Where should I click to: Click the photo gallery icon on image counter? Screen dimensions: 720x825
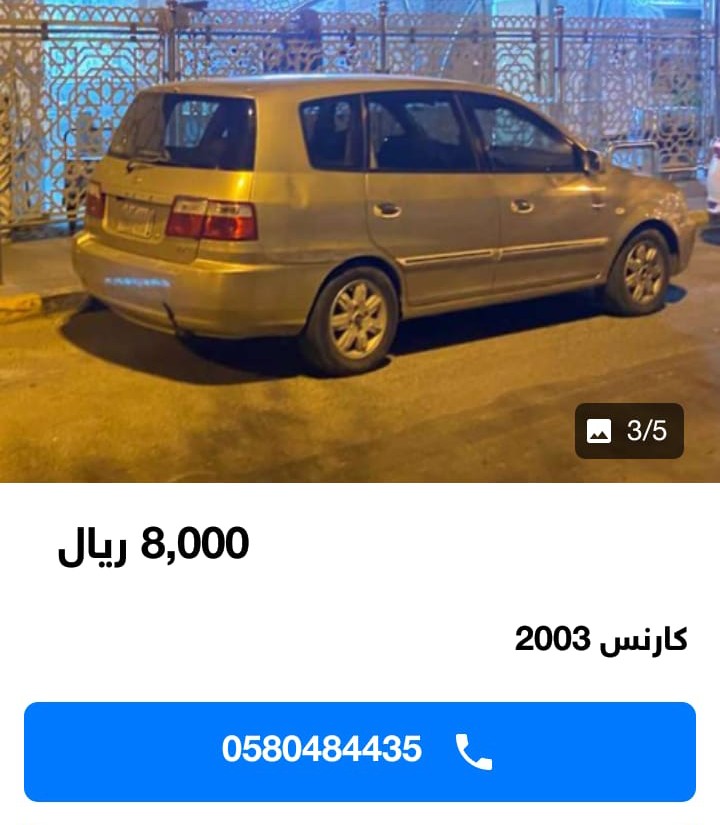click(600, 431)
